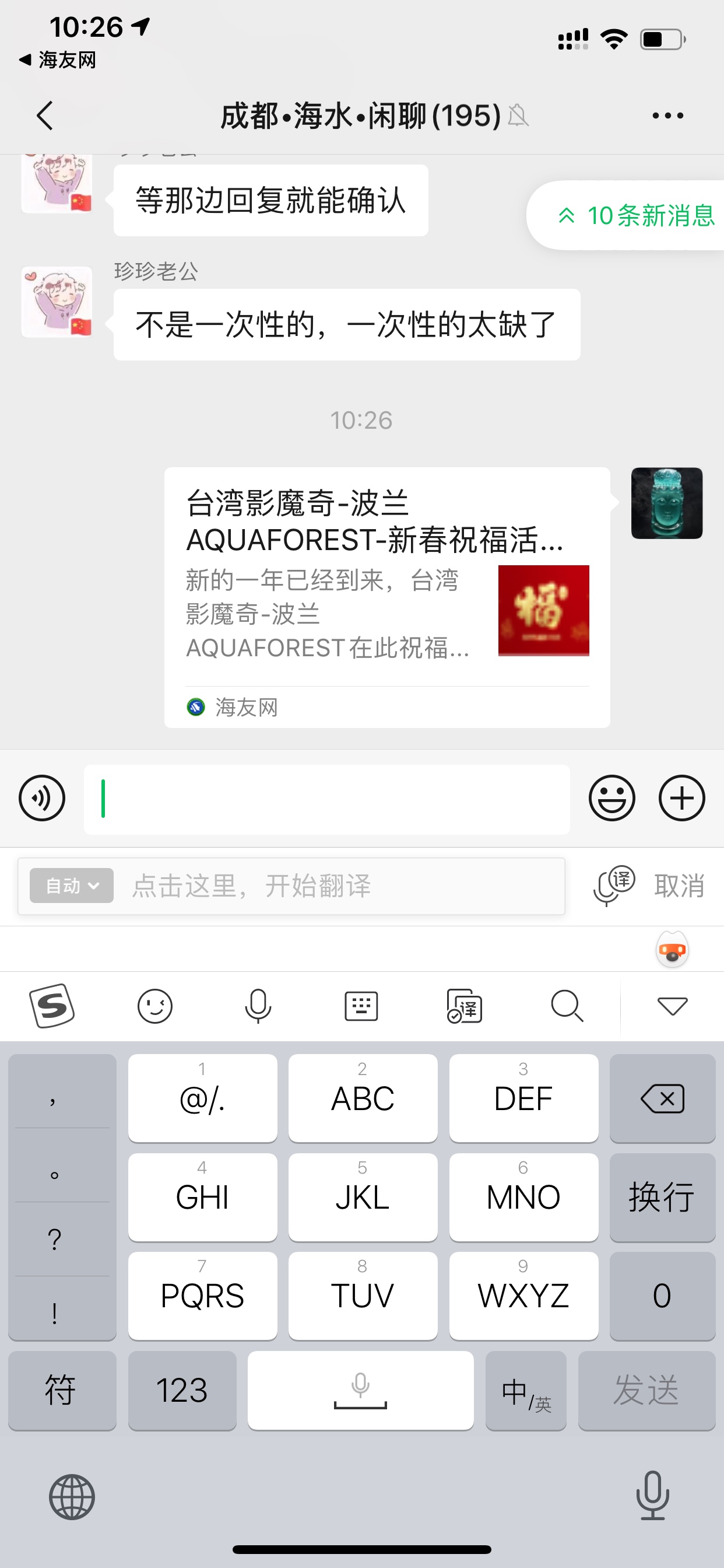Switch keyboards with the globe key
This screenshot has height=1568, width=724.
tap(72, 1497)
